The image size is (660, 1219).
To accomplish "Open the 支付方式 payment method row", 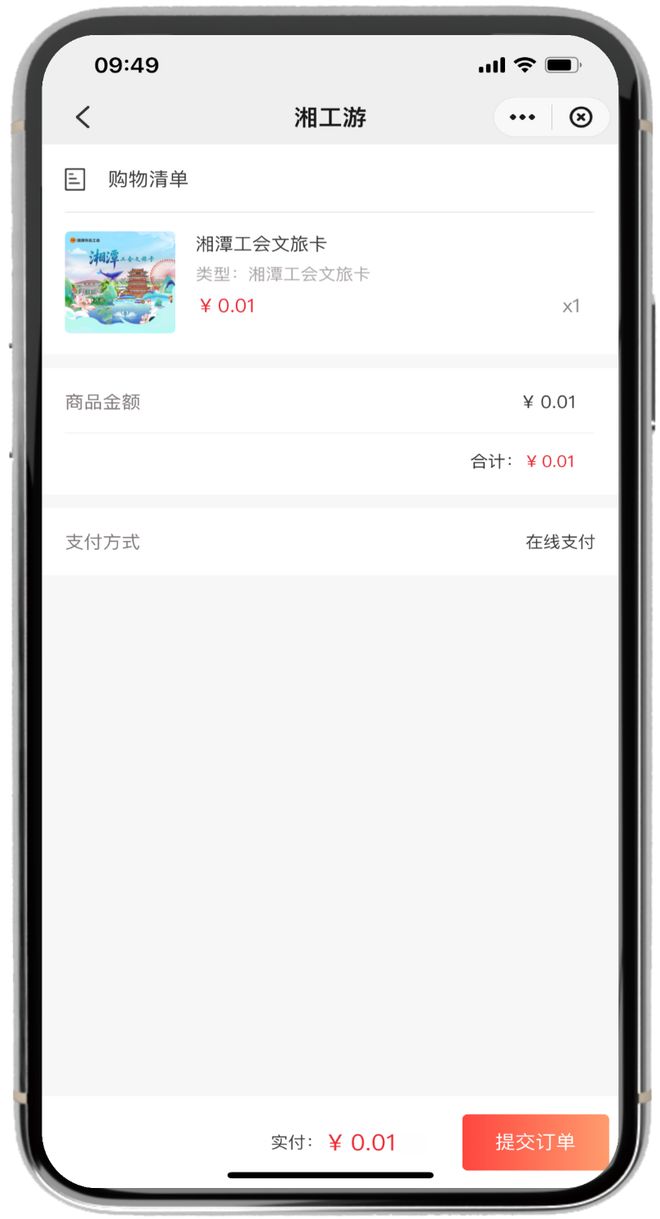I will pyautogui.click(x=329, y=542).
